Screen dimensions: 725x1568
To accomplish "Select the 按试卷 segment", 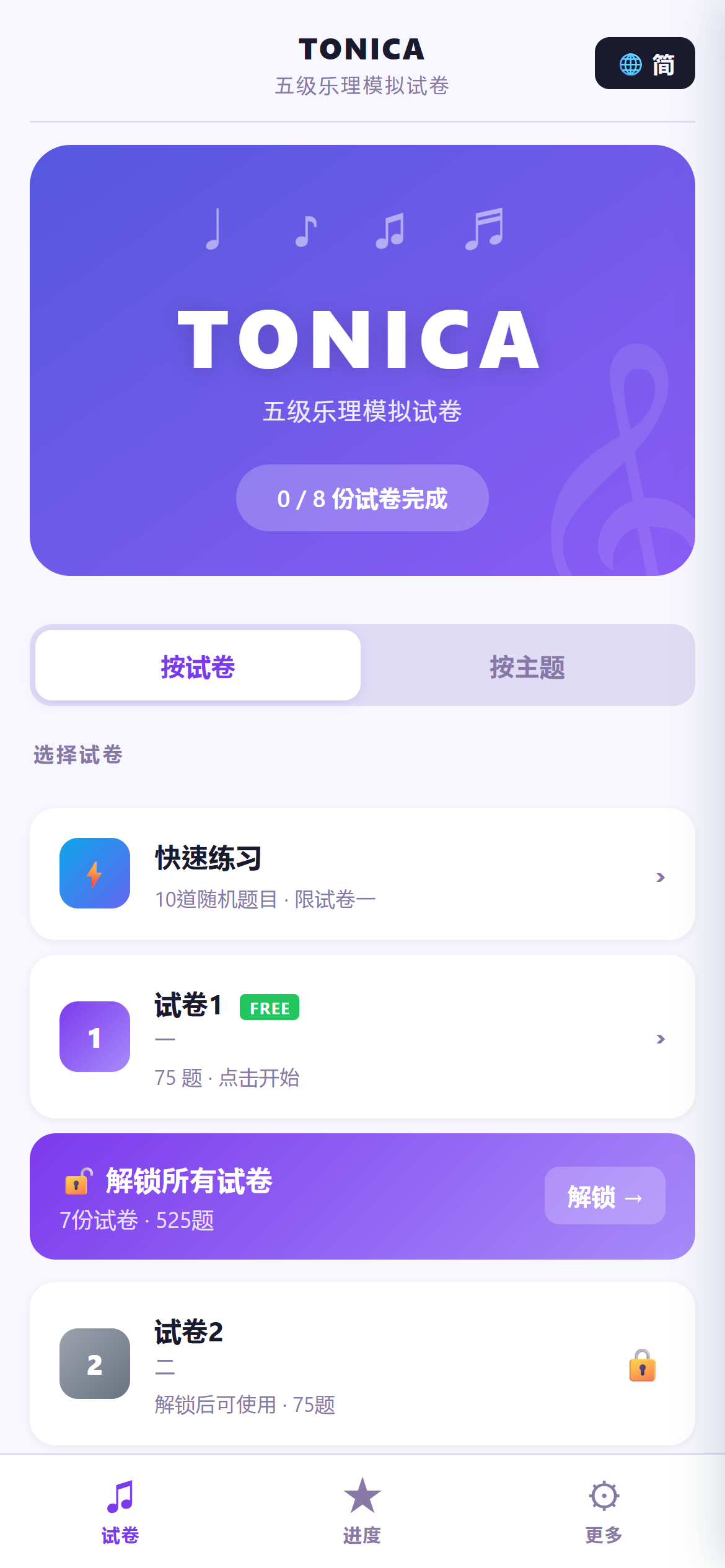I will pyautogui.click(x=198, y=666).
